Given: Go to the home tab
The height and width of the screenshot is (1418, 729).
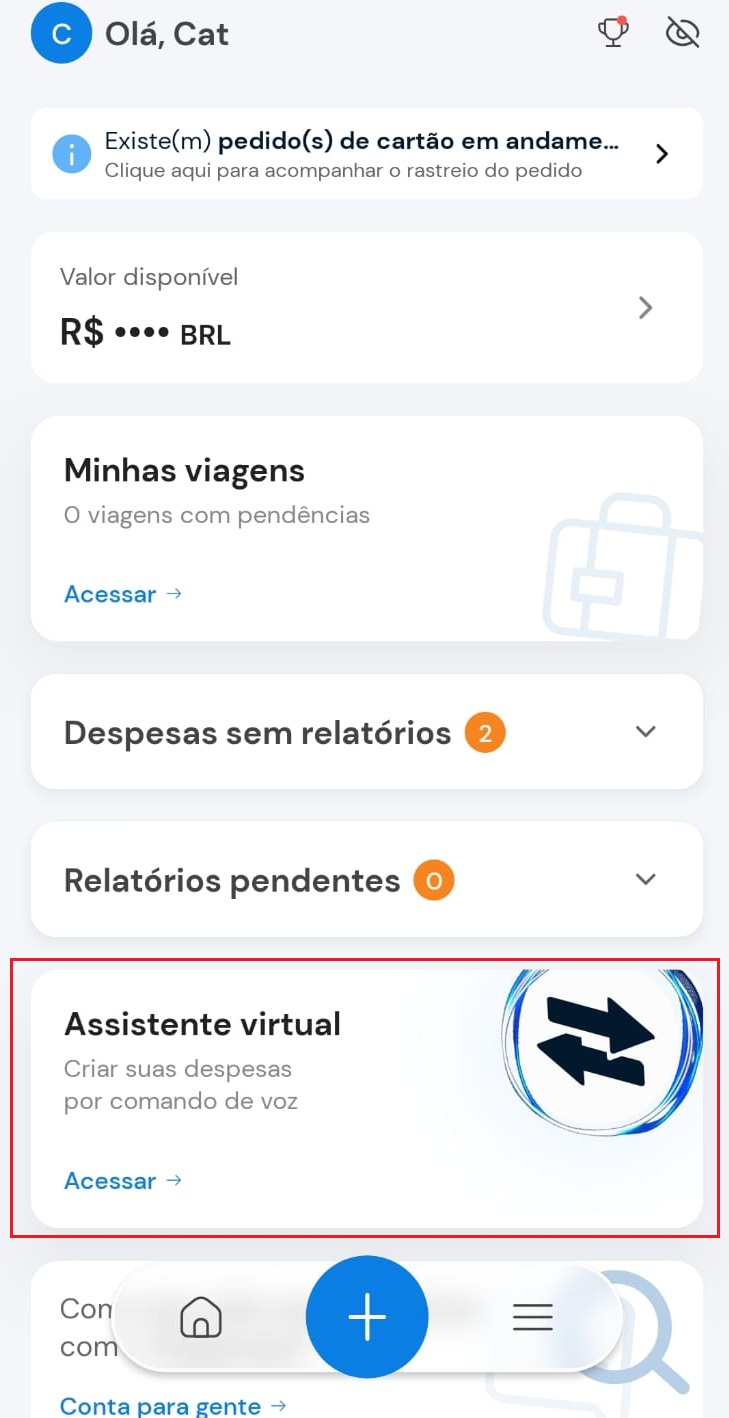Looking at the screenshot, I should click(x=201, y=1318).
